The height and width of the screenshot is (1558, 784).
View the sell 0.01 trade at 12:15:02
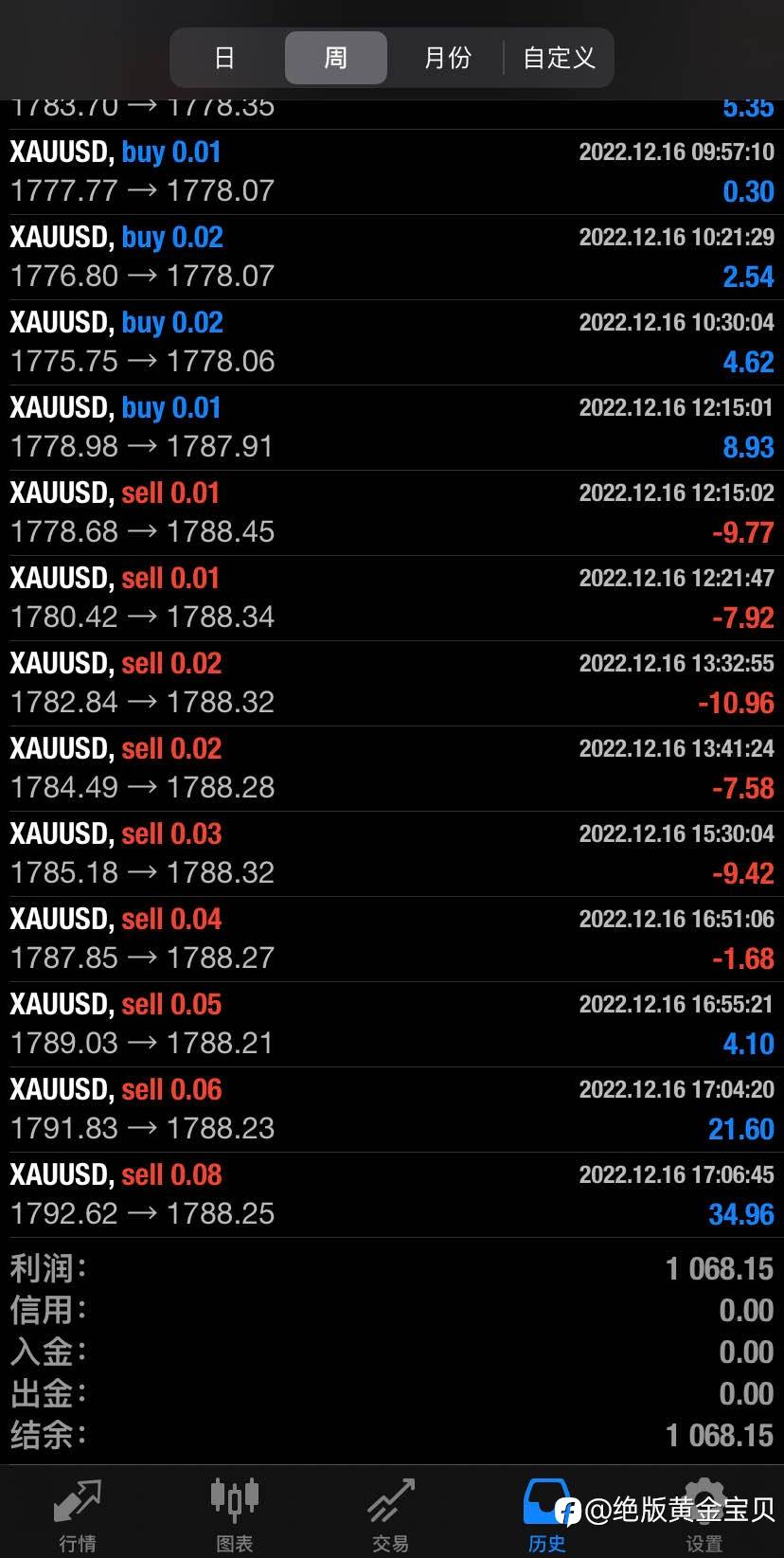(x=392, y=513)
